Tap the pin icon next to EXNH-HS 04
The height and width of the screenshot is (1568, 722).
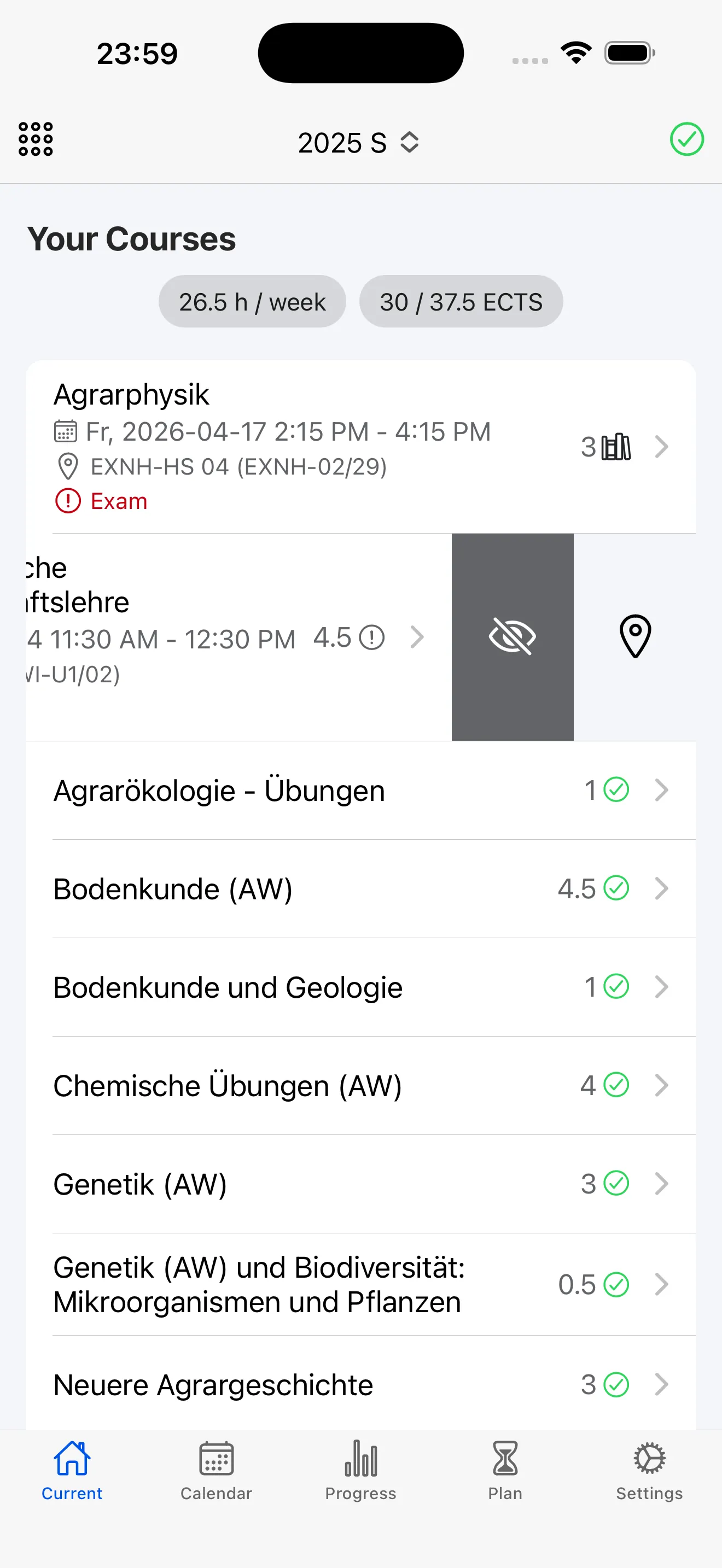[67, 467]
